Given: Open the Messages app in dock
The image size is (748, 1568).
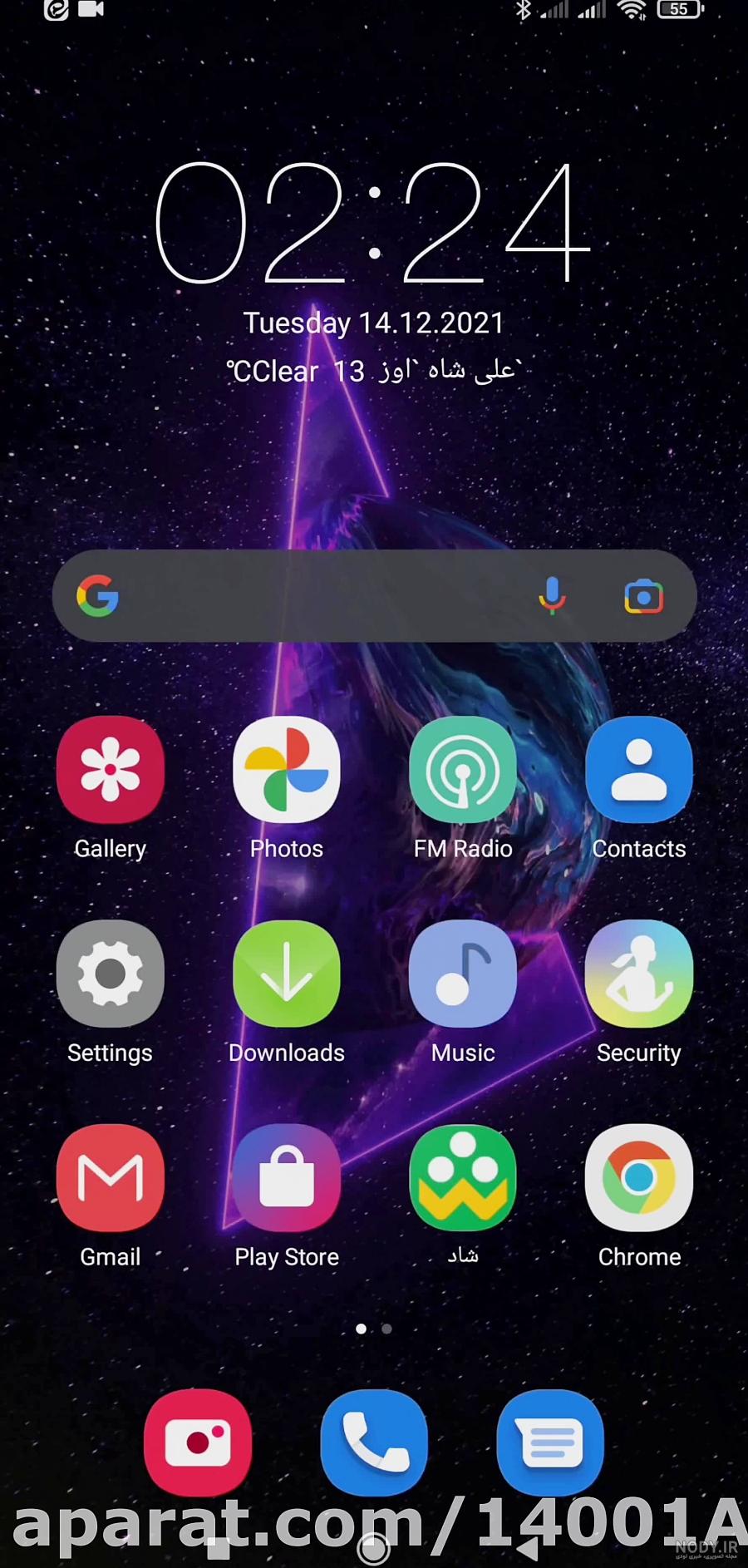Looking at the screenshot, I should [550, 1442].
